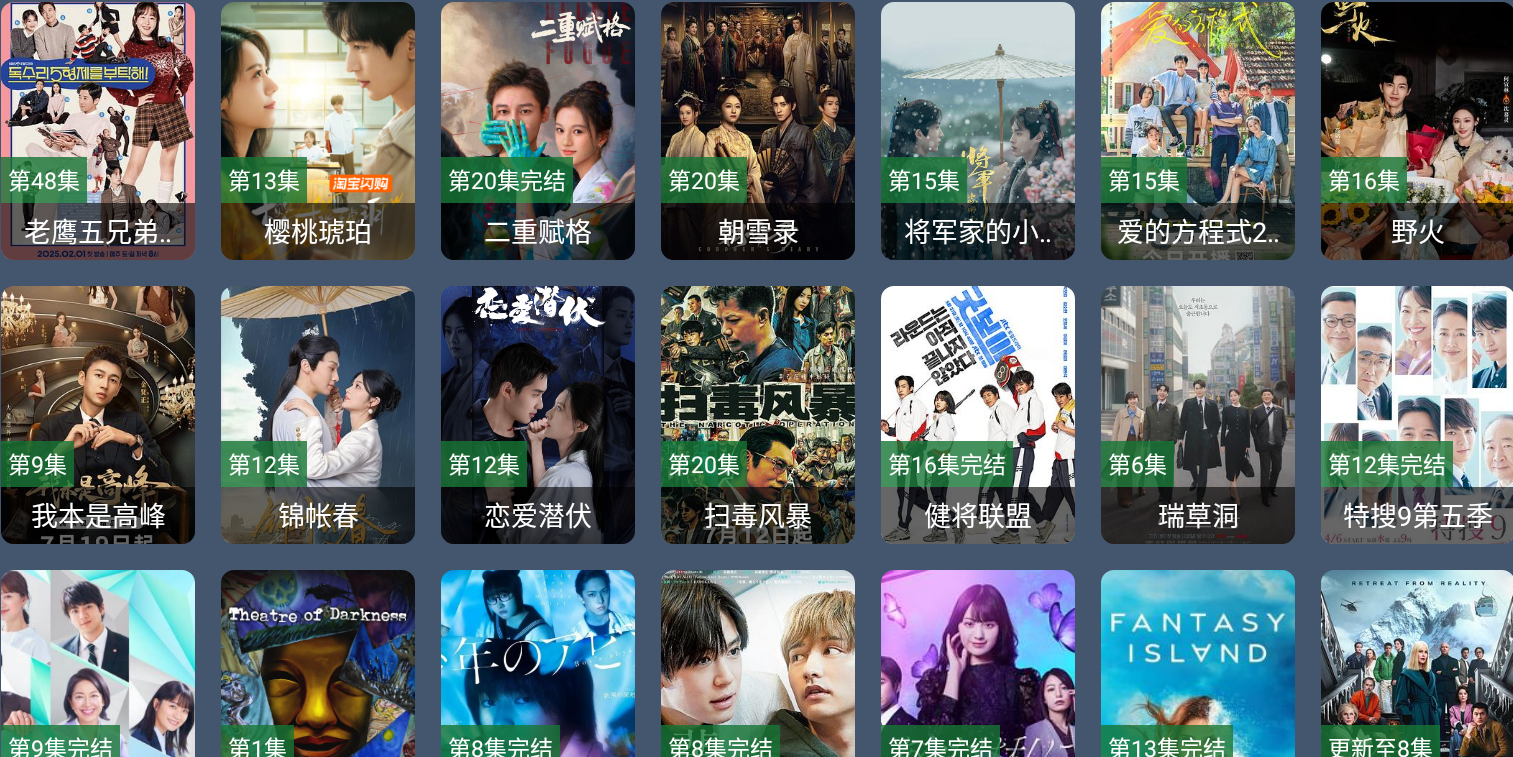
Task: Tap the 将军家的小.. poster tile
Action: tap(978, 130)
